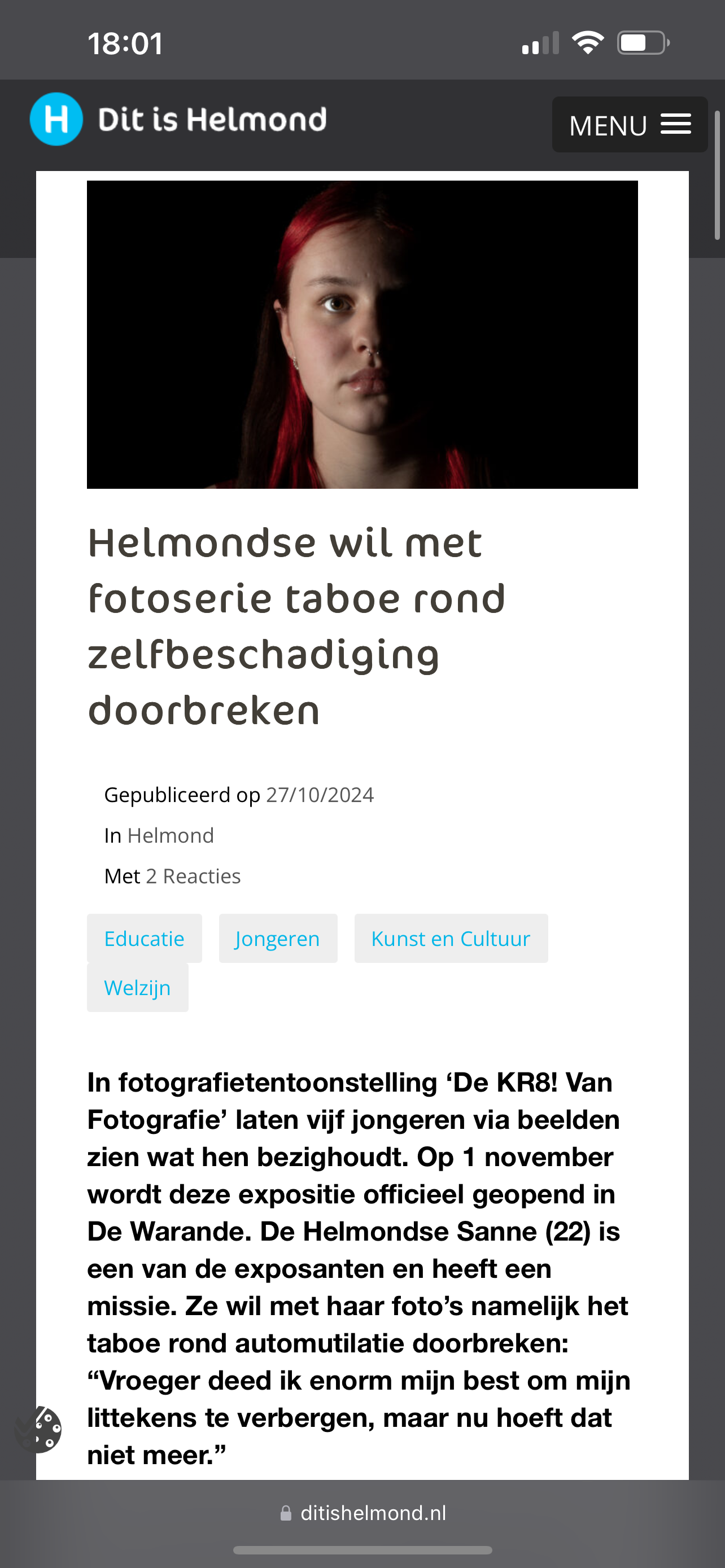Open the Welzijn tag
The width and height of the screenshot is (725, 1568).
138,987
